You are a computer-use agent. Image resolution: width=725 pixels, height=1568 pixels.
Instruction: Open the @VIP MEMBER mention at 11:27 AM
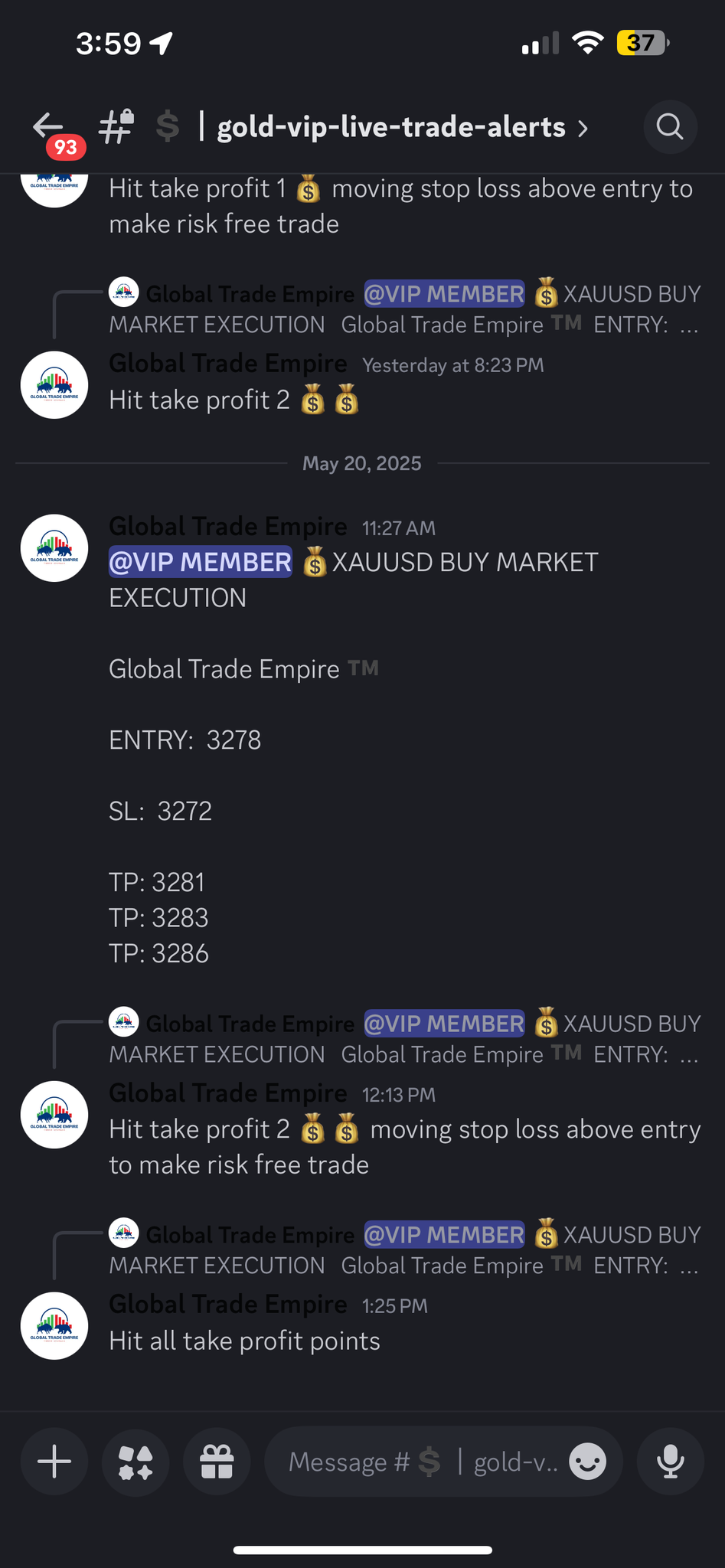(x=200, y=562)
